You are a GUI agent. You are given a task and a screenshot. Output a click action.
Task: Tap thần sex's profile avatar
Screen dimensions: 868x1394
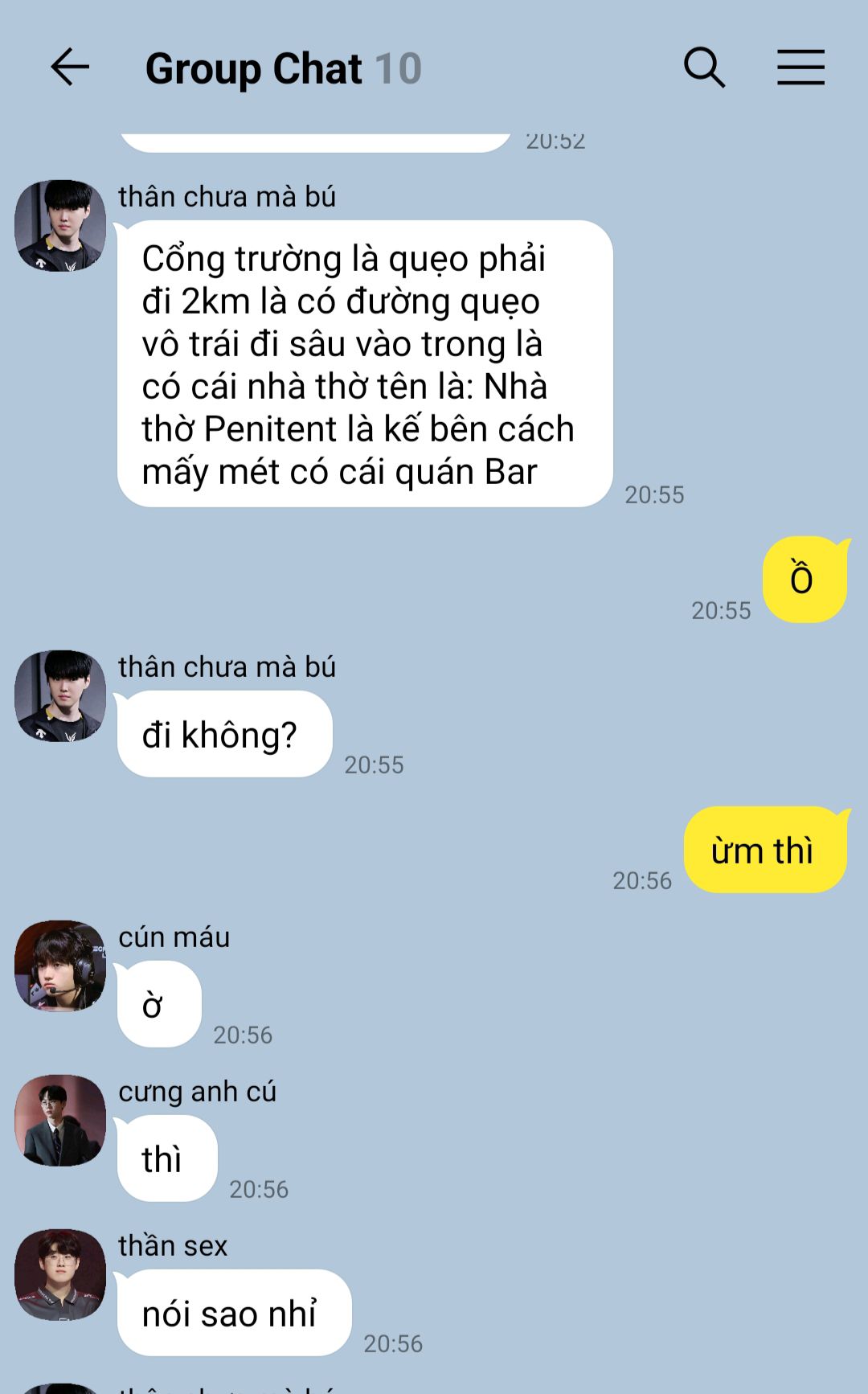pyautogui.click(x=60, y=1274)
